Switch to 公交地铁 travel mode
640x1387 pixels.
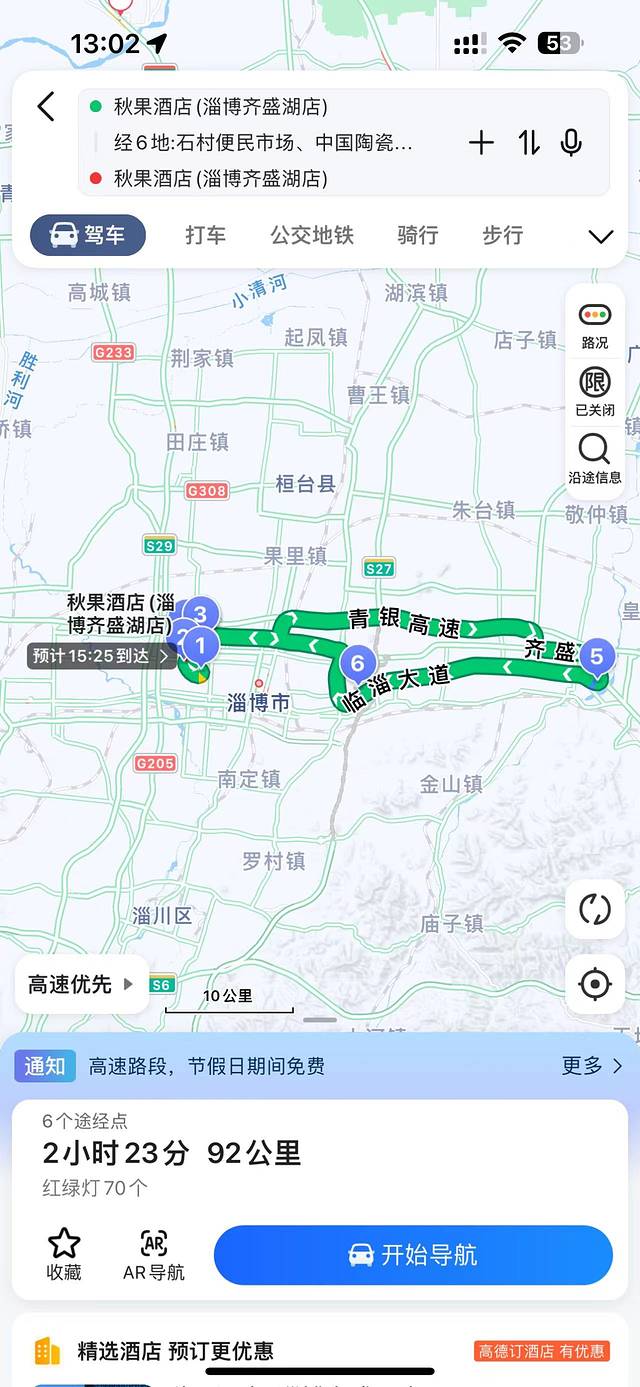[x=311, y=235]
